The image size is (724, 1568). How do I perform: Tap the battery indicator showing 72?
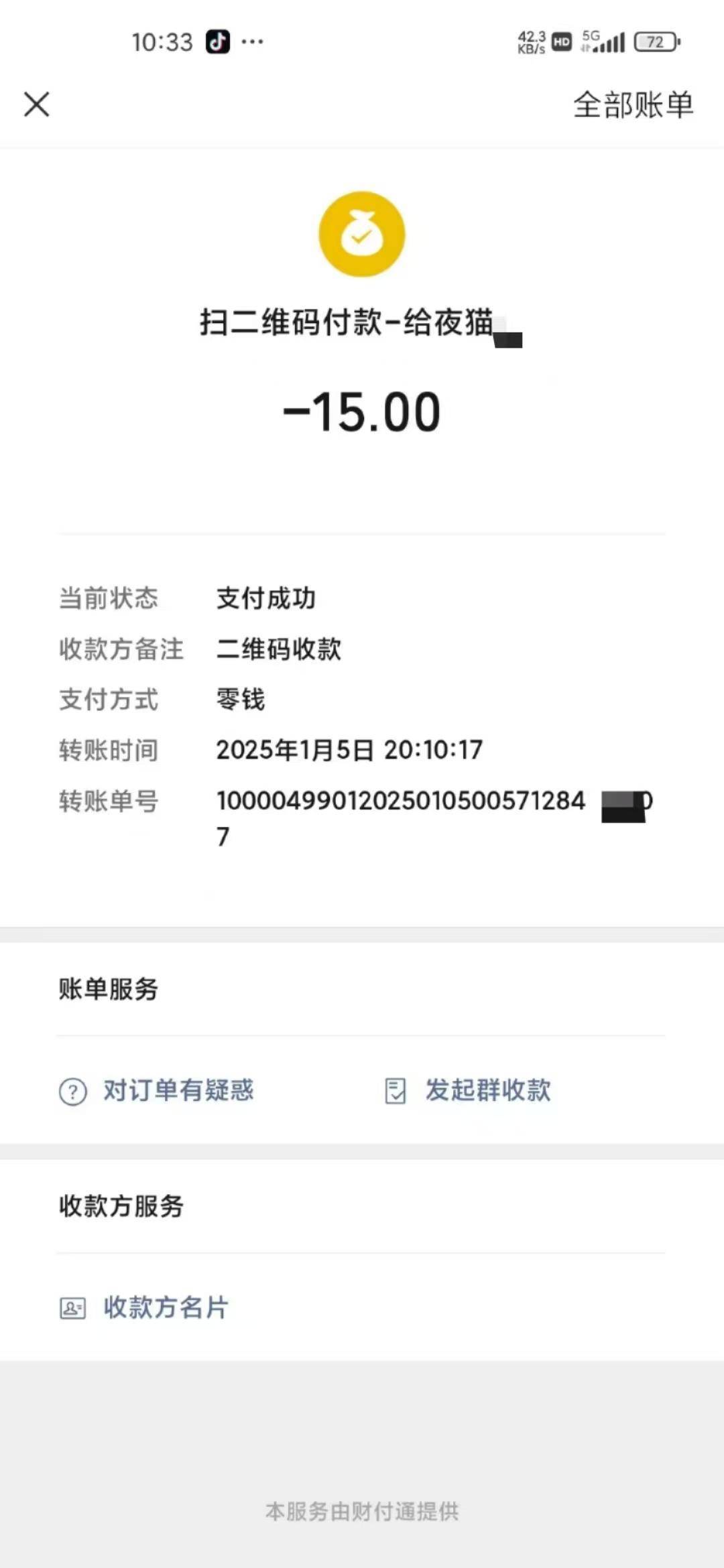[x=656, y=42]
